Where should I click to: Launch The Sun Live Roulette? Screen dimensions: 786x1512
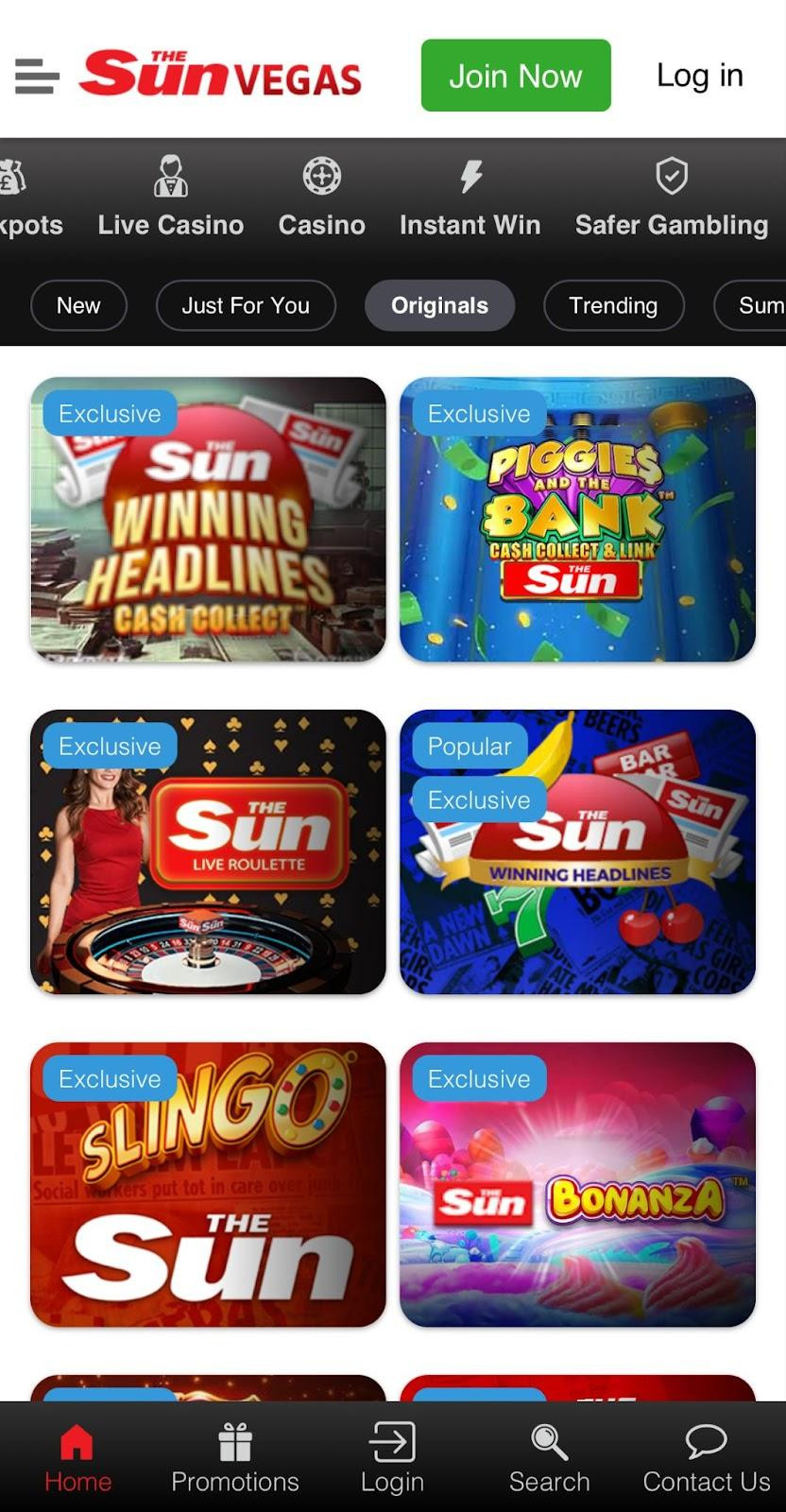coord(208,851)
